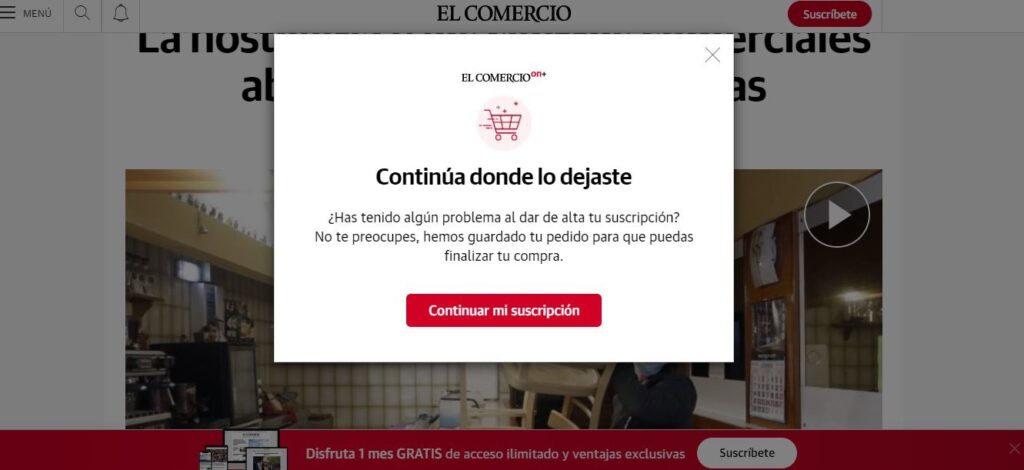Tap Continuar mi suscripción
This screenshot has width=1024, height=470.
click(504, 310)
